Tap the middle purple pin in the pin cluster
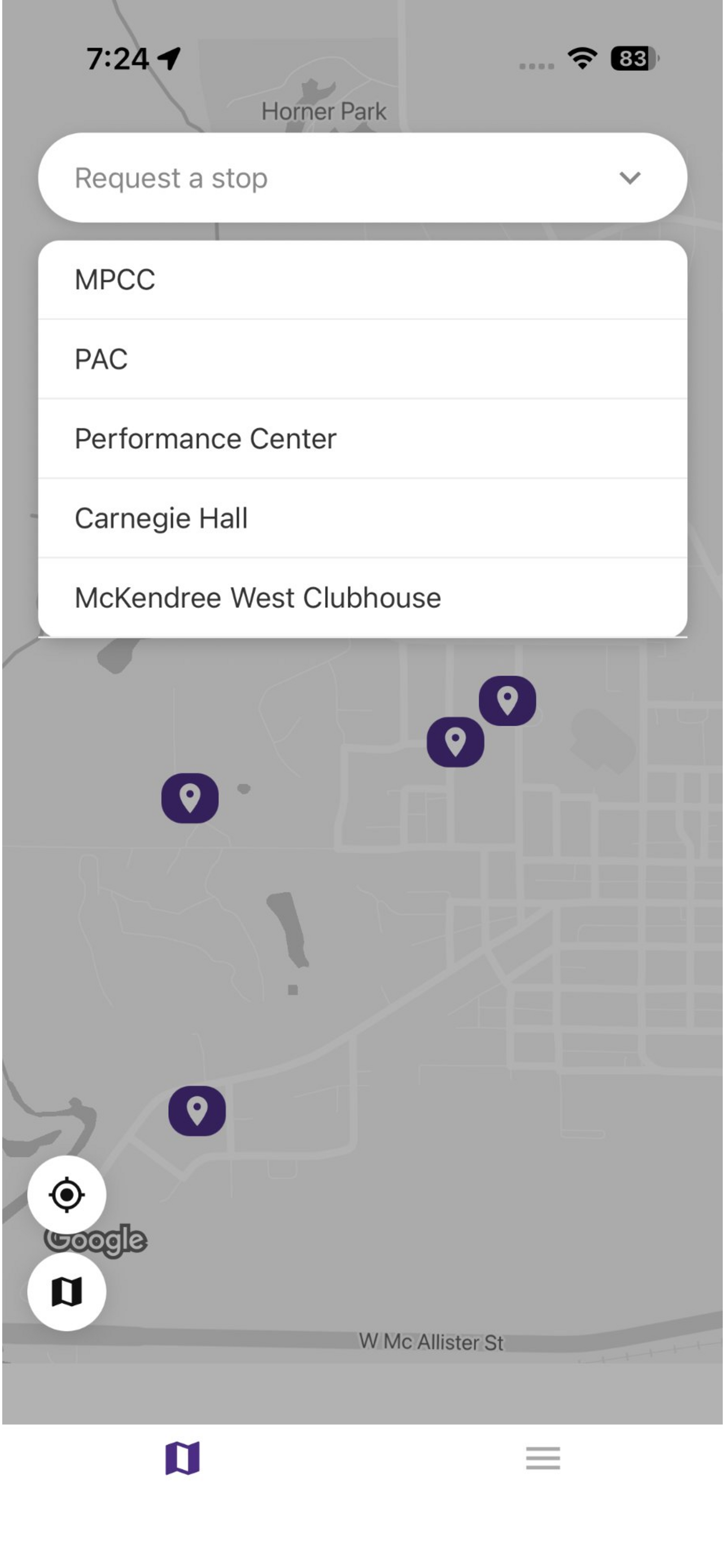Screen dimensions: 725x1568 pyautogui.click(x=455, y=742)
